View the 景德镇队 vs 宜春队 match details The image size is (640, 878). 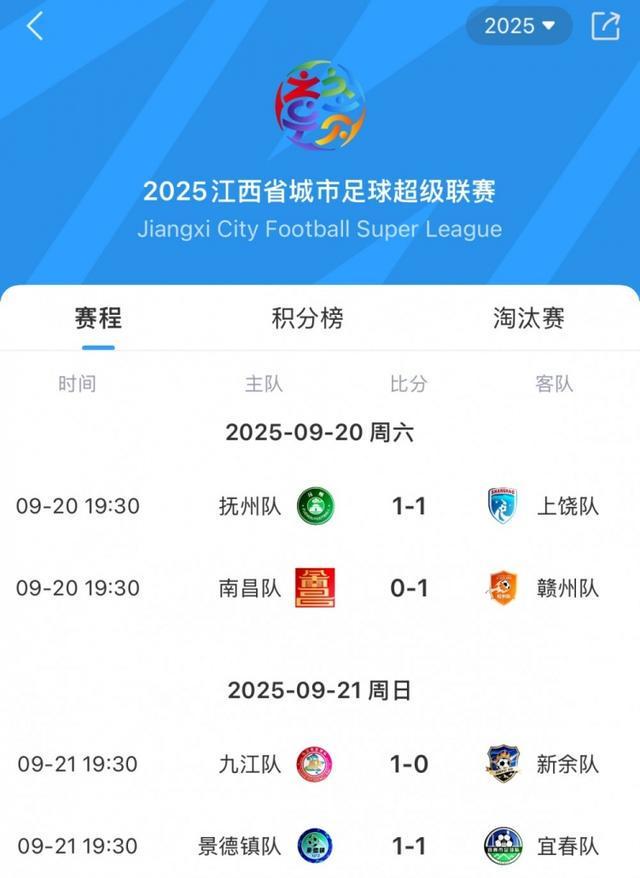409,846
